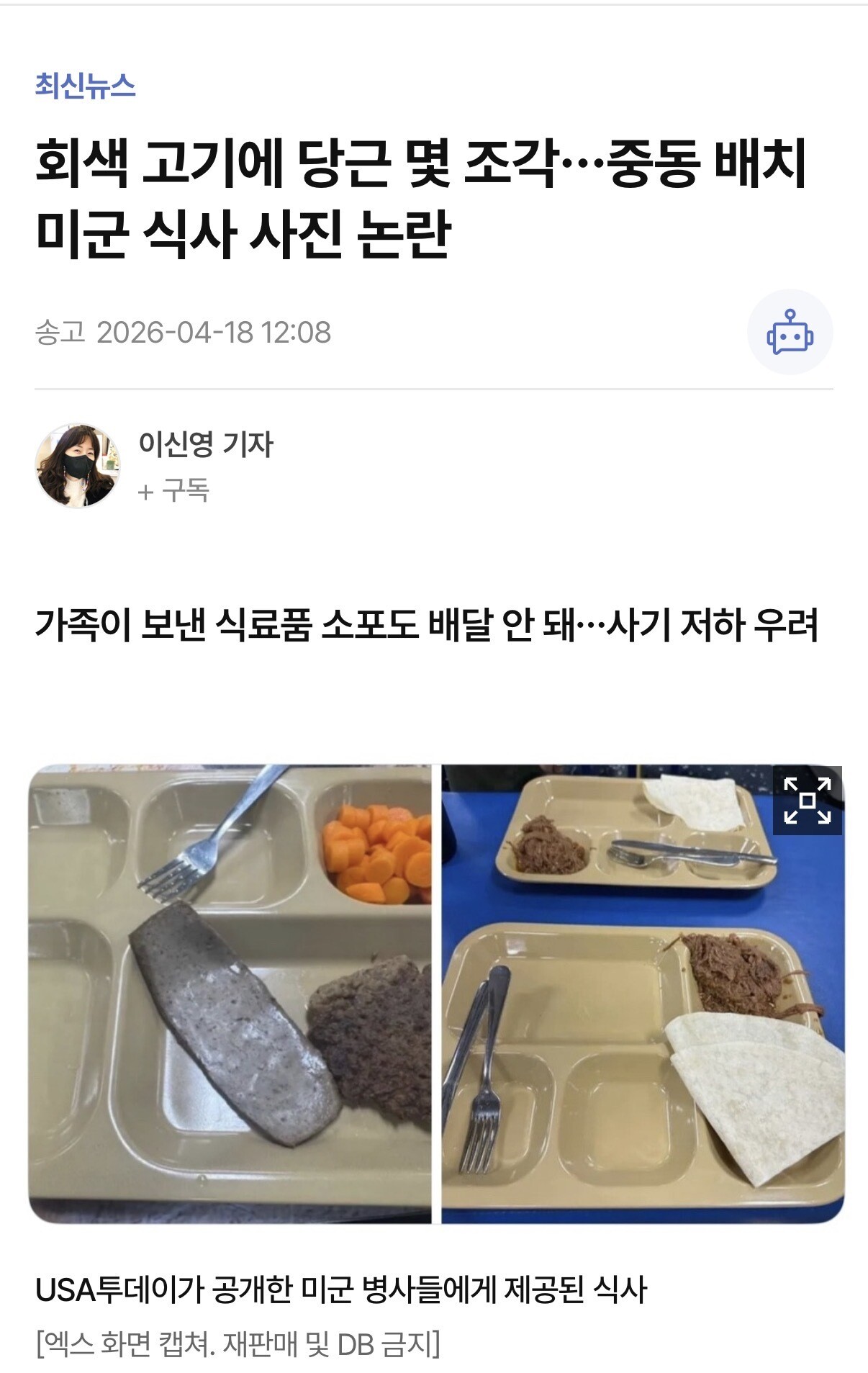Open the US military meal photo
The width and height of the screenshot is (868, 1373).
(435, 994)
